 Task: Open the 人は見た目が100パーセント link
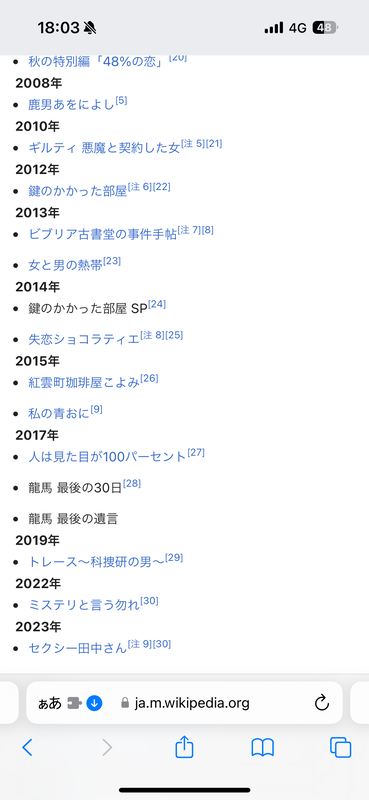[107, 457]
